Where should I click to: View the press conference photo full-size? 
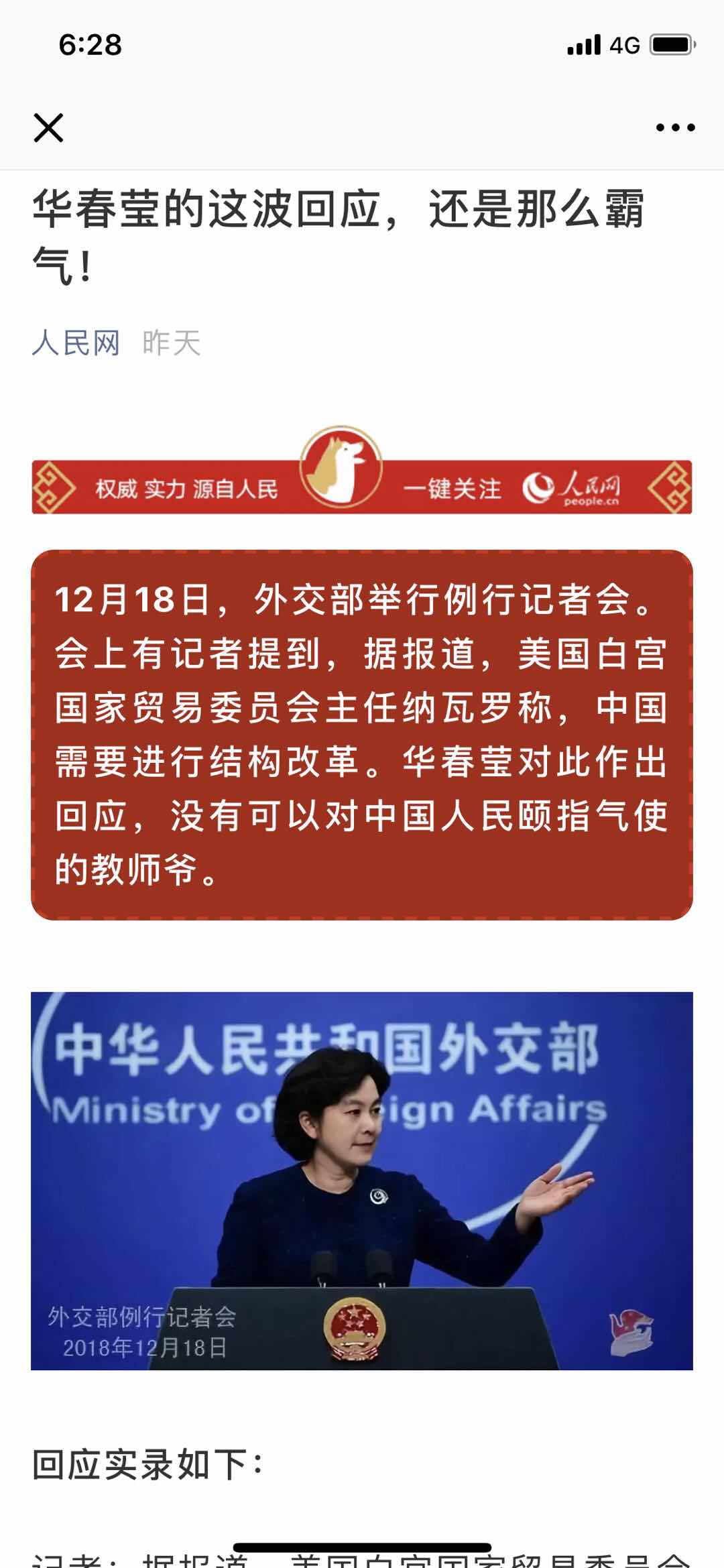[362, 1181]
